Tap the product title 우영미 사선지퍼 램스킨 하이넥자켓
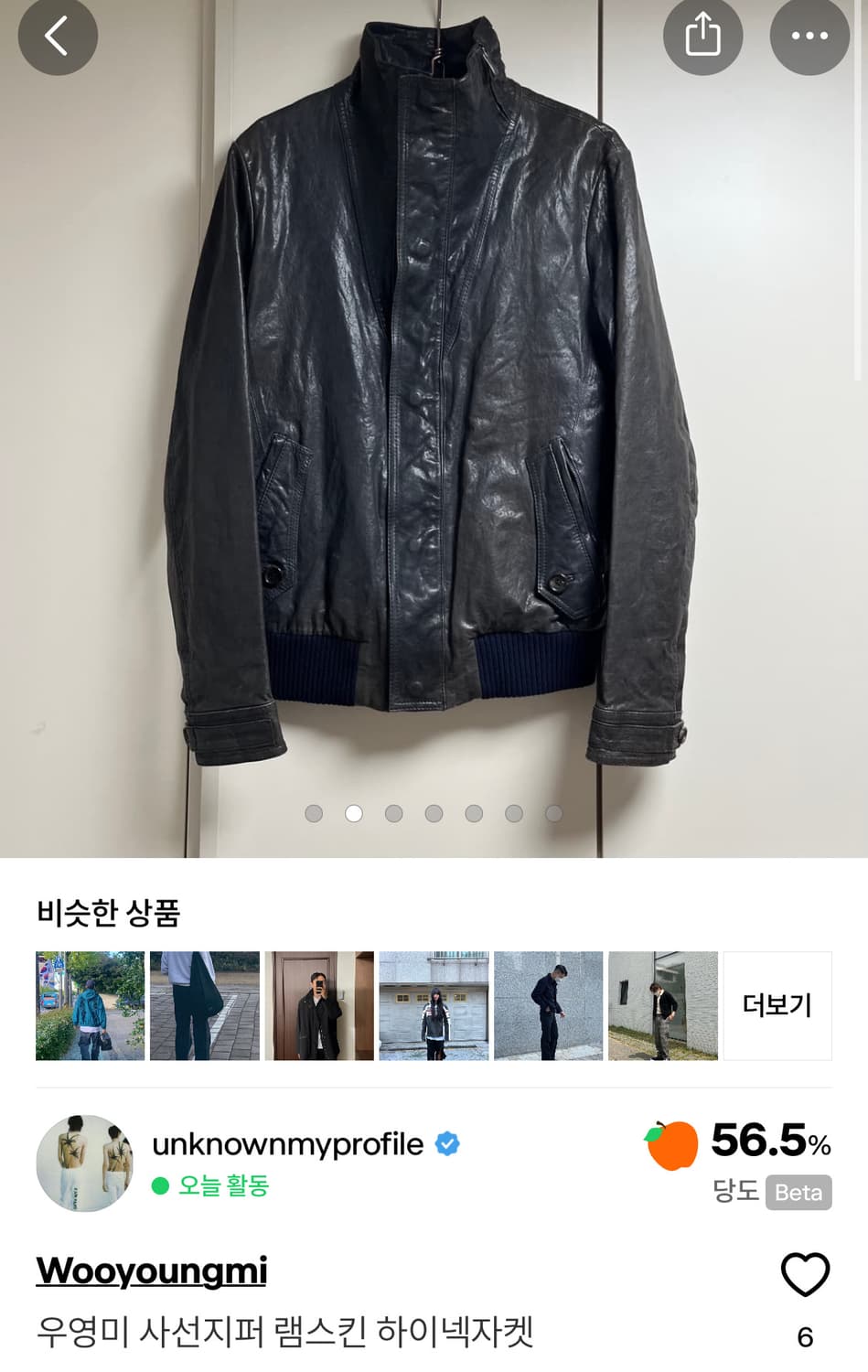This screenshot has height=1372, width=868. [x=287, y=1334]
